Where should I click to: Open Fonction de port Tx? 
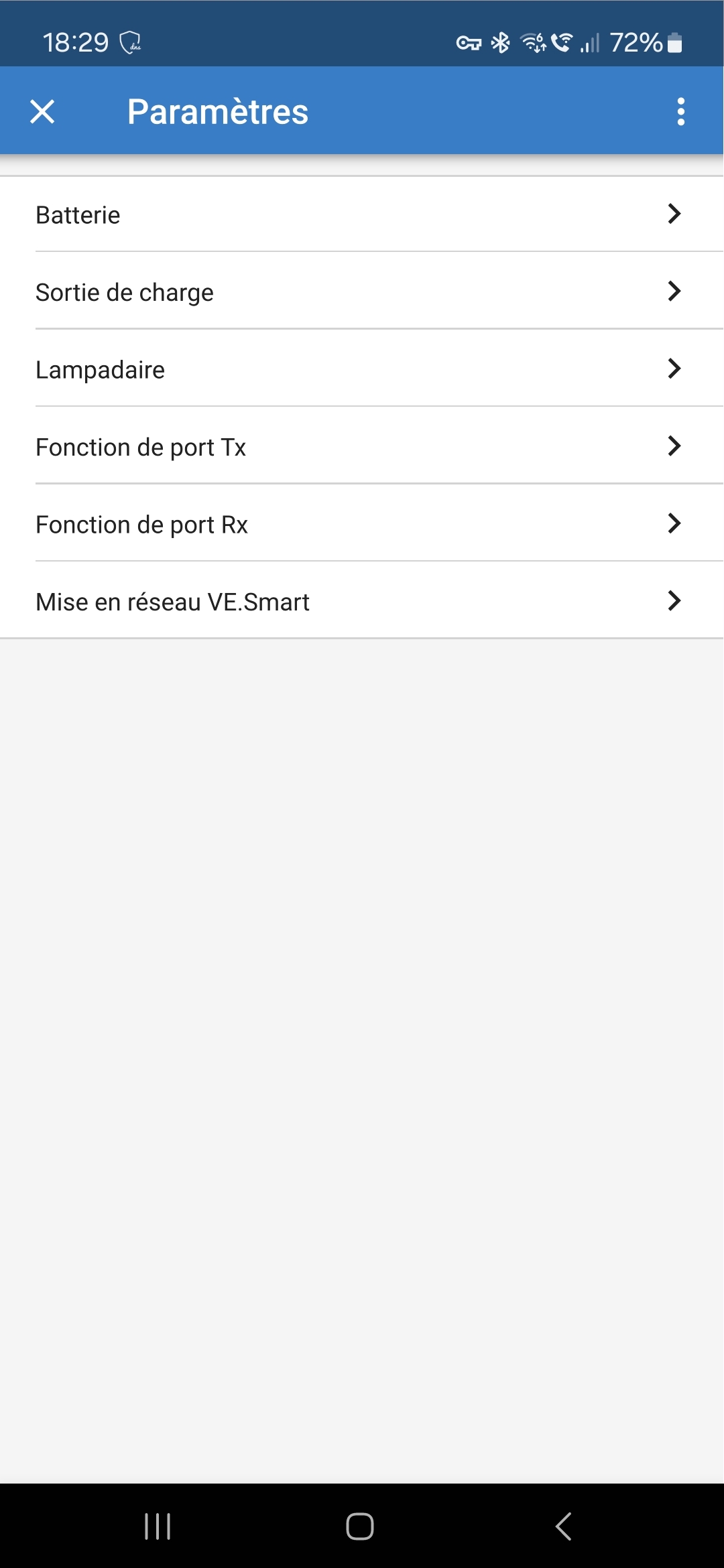click(x=362, y=446)
